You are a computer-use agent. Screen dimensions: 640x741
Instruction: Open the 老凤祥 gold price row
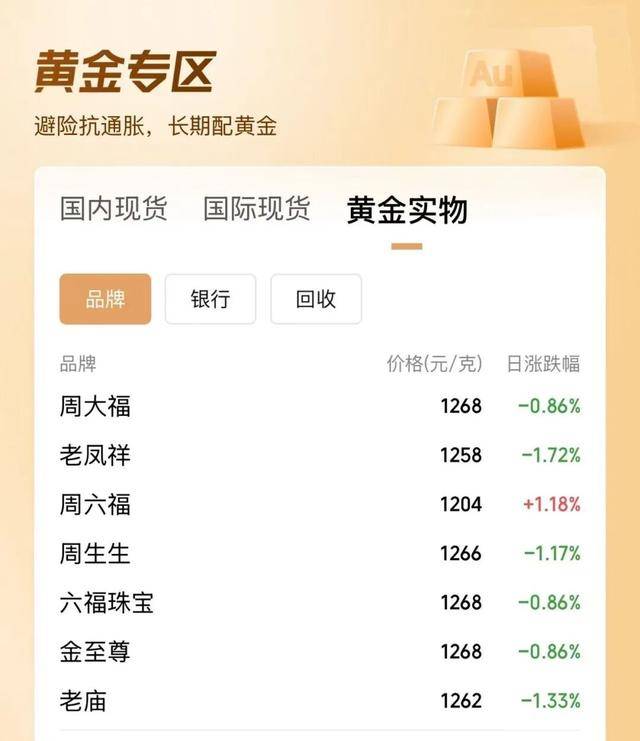(x=319, y=455)
